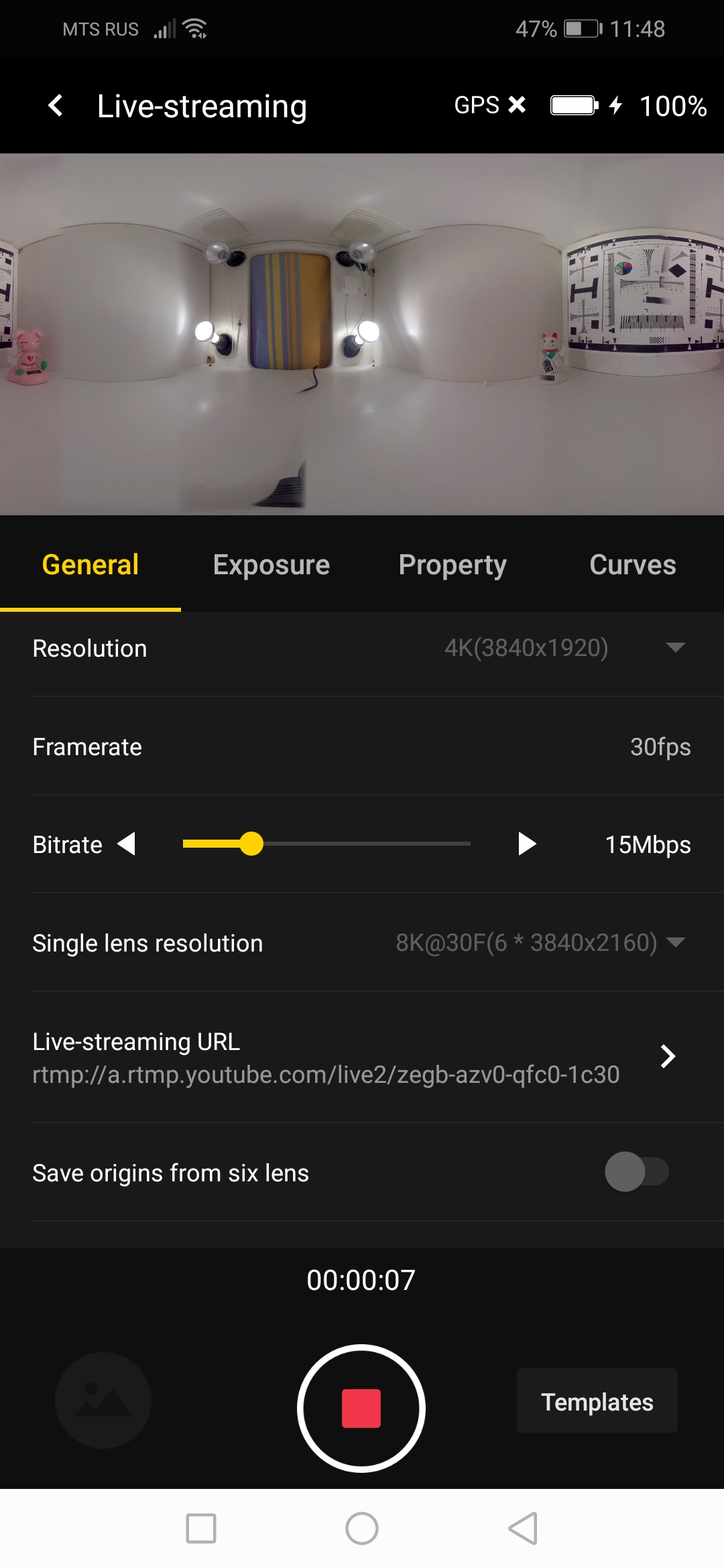Select the General tab

pyautogui.click(x=90, y=565)
